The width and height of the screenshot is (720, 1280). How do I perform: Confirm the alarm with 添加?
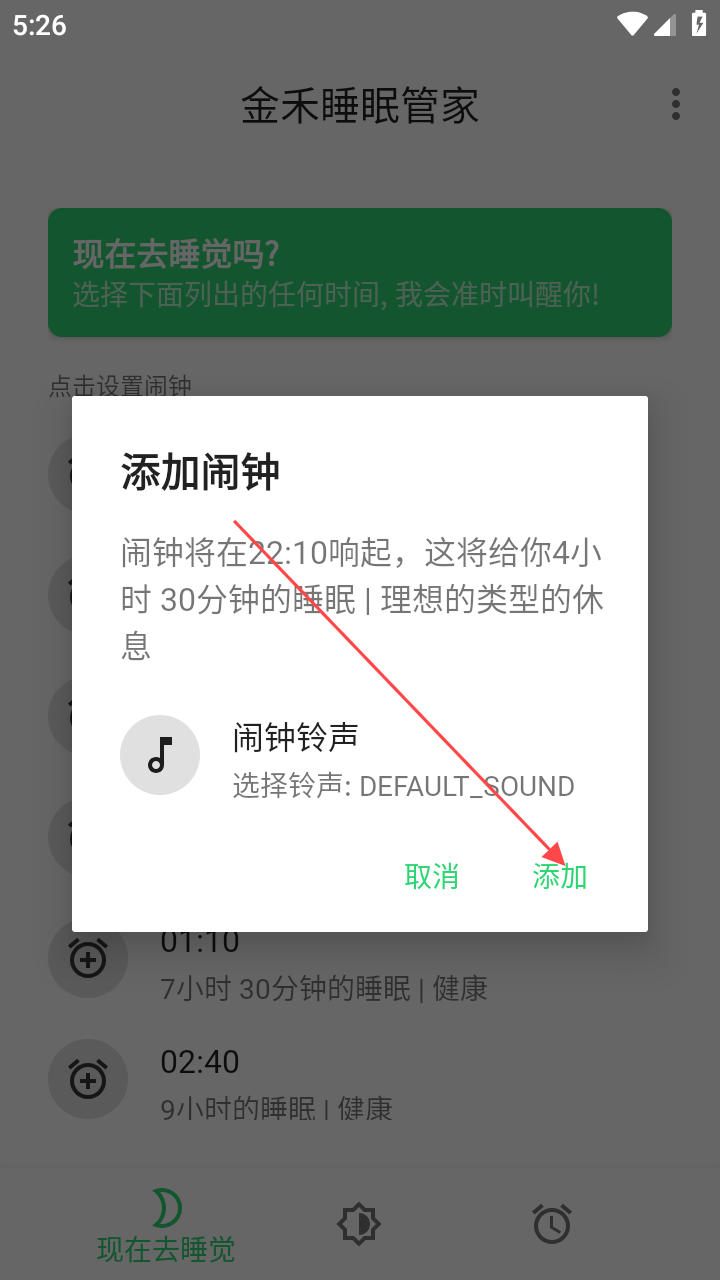pos(560,877)
